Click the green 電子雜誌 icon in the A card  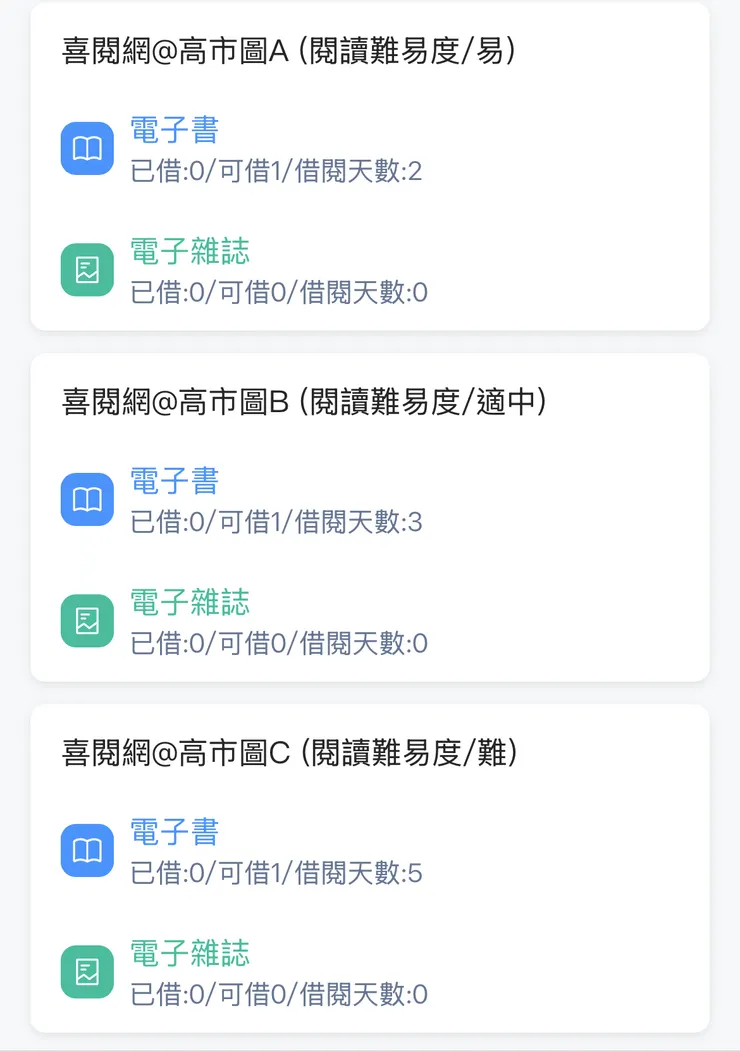pos(86,269)
